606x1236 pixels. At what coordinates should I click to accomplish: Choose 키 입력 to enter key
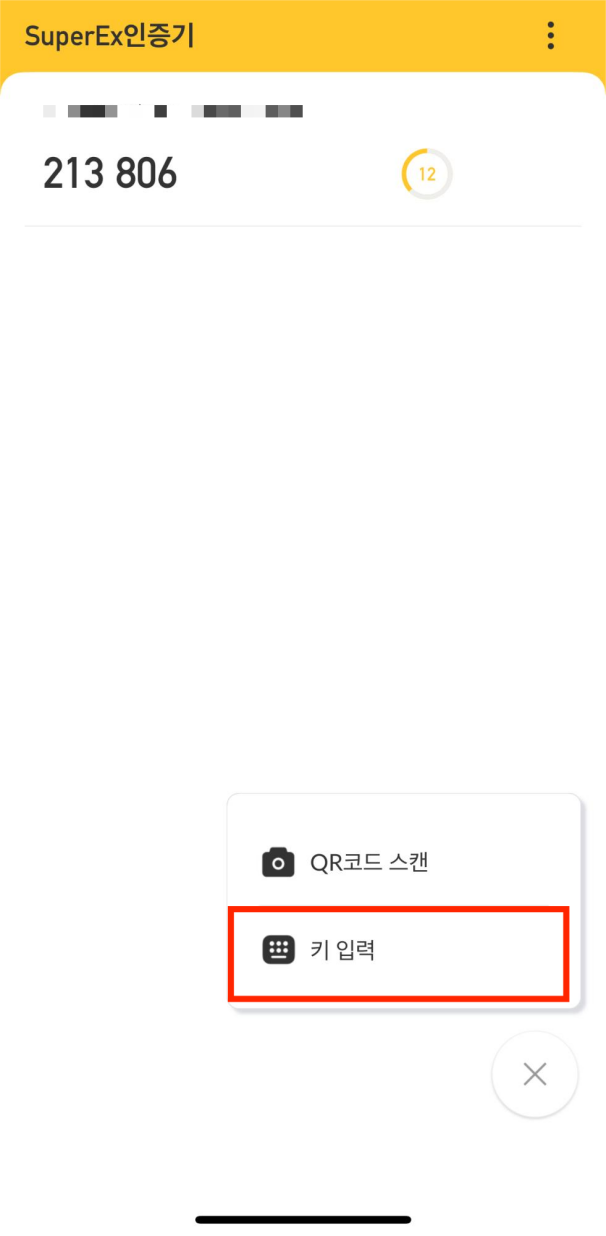tap(404, 950)
